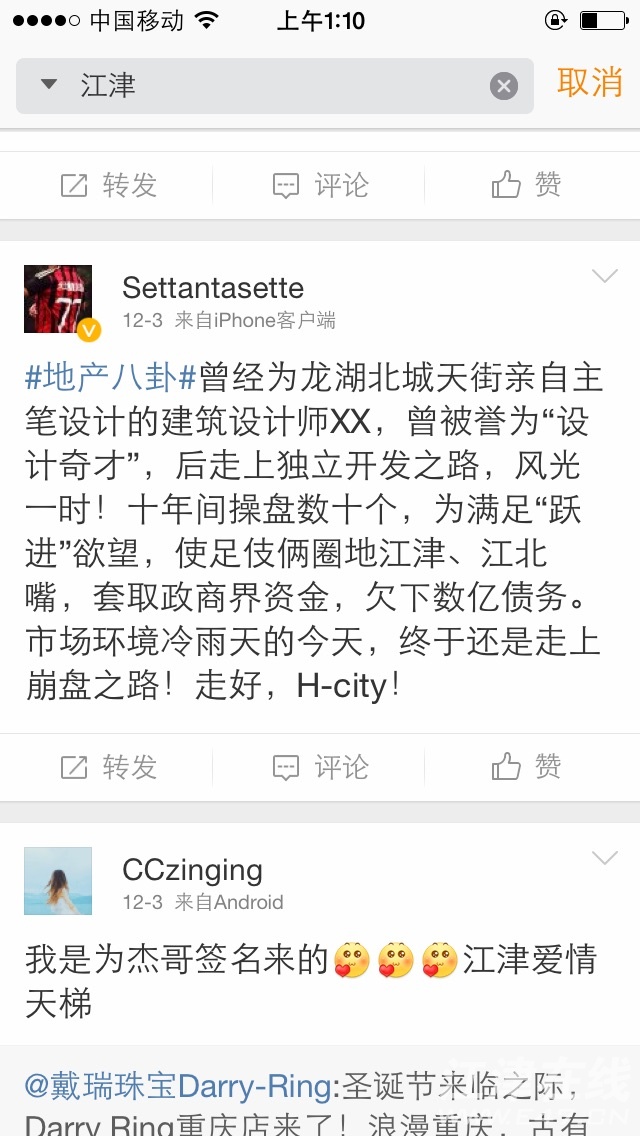Open the search type dropdown arrow
The height and width of the screenshot is (1136, 640).
(x=49, y=84)
